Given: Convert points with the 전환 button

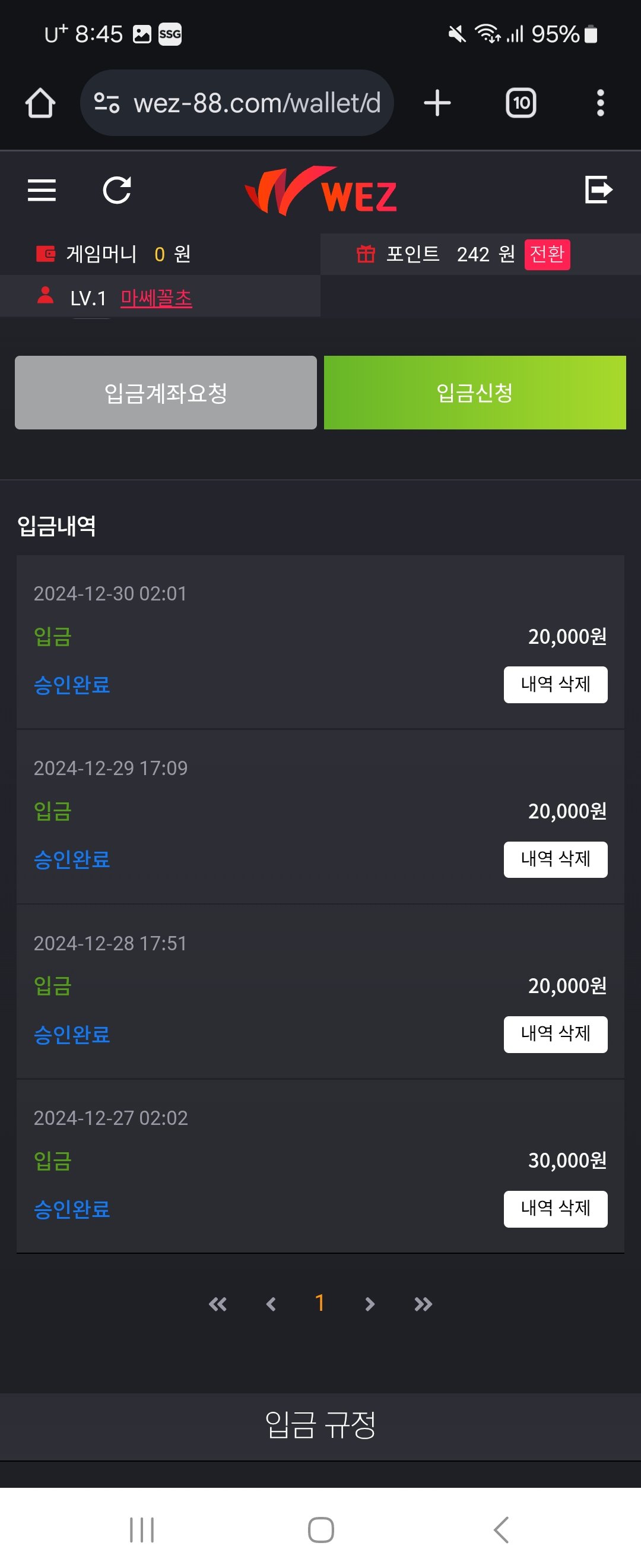Looking at the screenshot, I should [x=547, y=254].
